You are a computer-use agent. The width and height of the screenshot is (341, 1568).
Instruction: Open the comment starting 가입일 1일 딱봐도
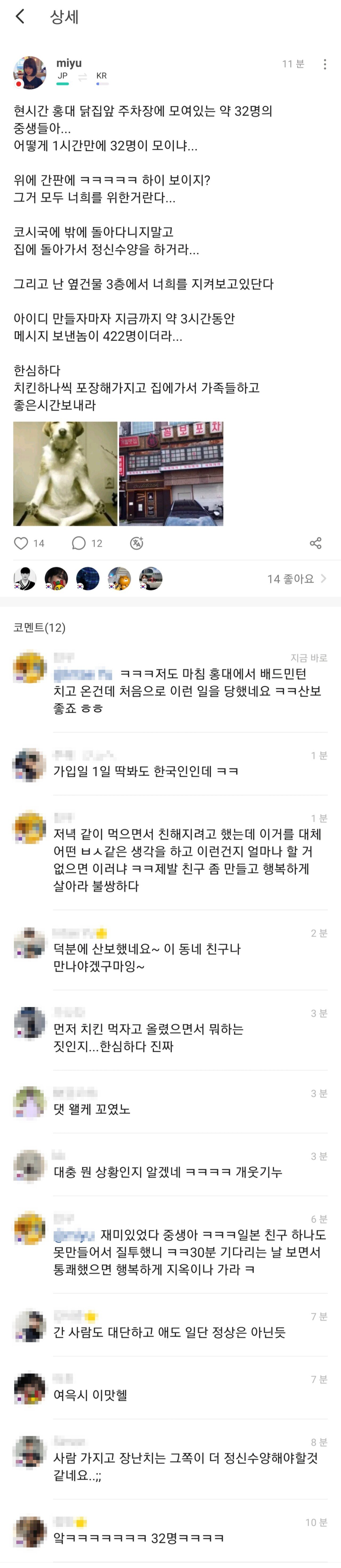pyautogui.click(x=146, y=771)
